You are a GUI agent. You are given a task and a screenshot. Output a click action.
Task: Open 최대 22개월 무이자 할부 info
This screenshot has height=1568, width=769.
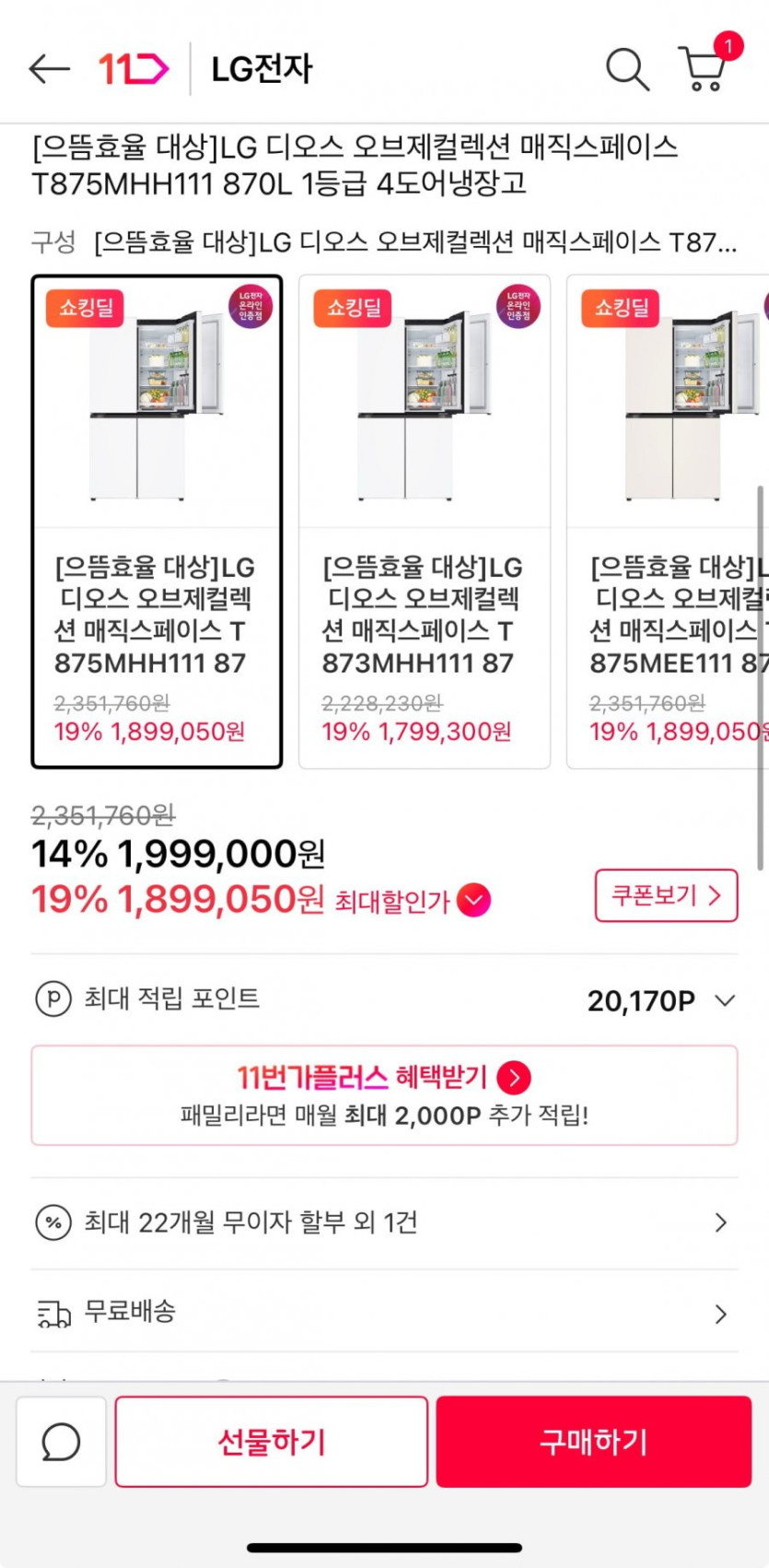coord(384,1223)
